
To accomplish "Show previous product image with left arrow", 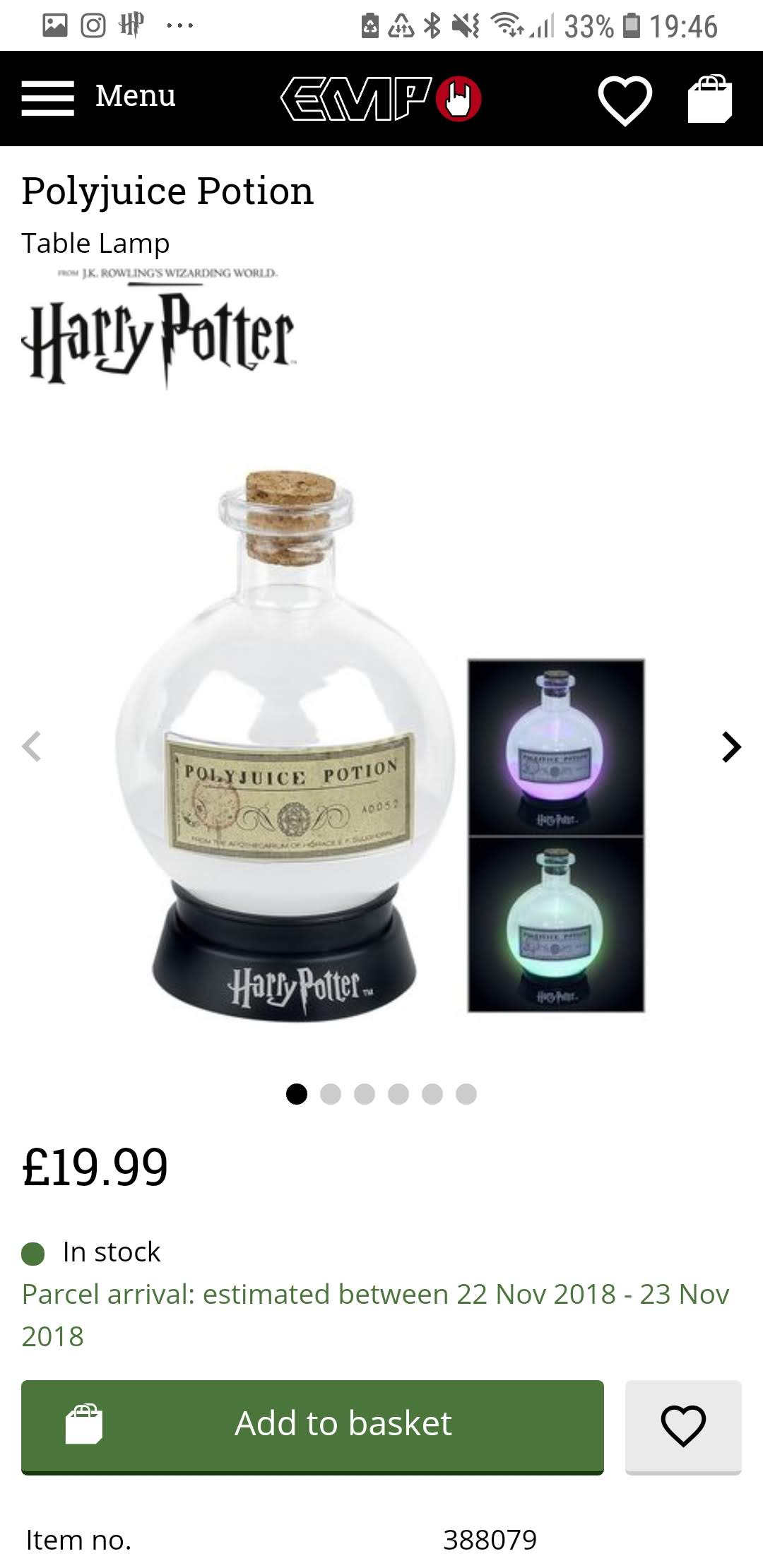I will coord(32,746).
